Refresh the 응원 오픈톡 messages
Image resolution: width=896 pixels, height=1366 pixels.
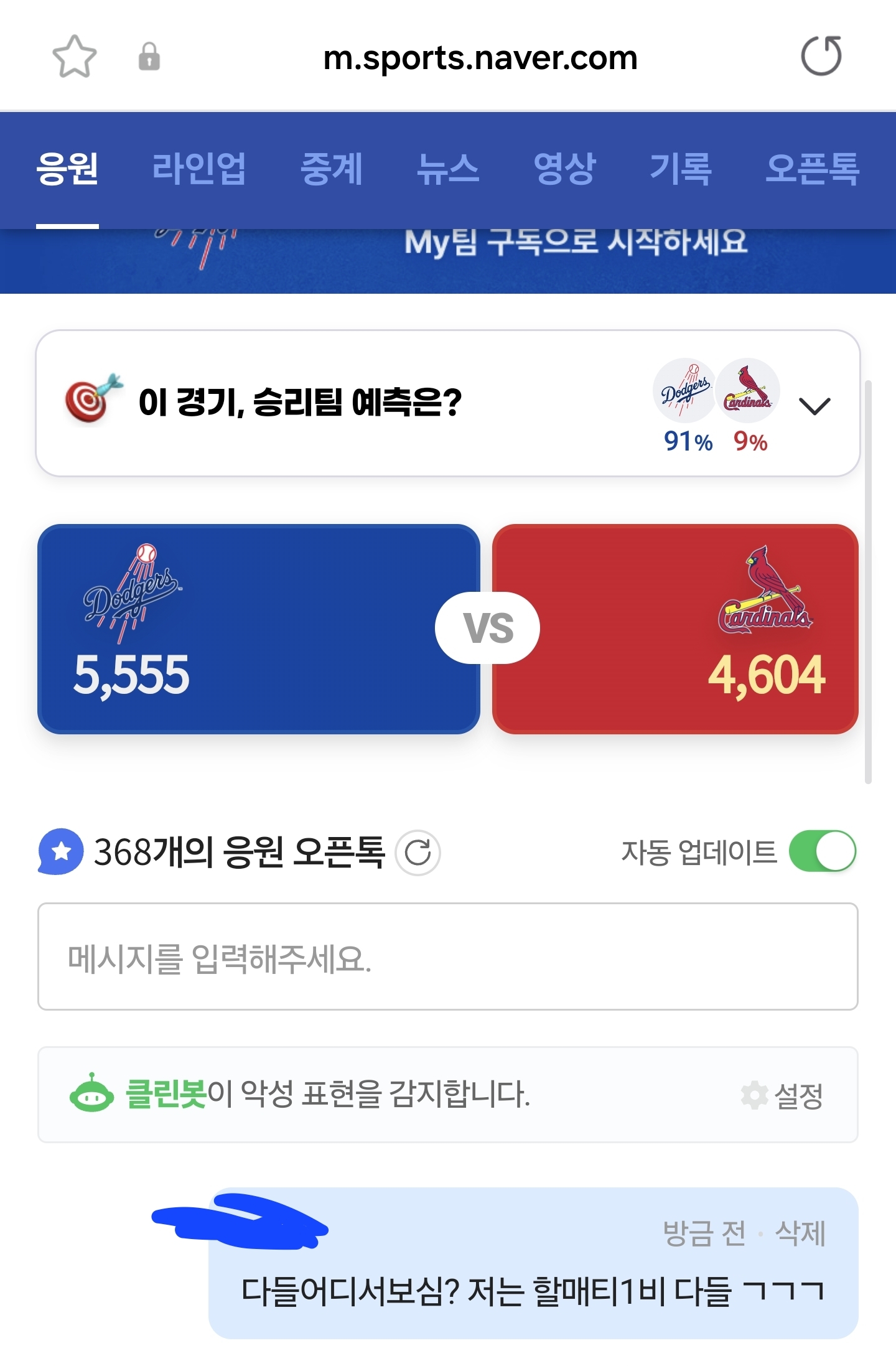pyautogui.click(x=418, y=853)
